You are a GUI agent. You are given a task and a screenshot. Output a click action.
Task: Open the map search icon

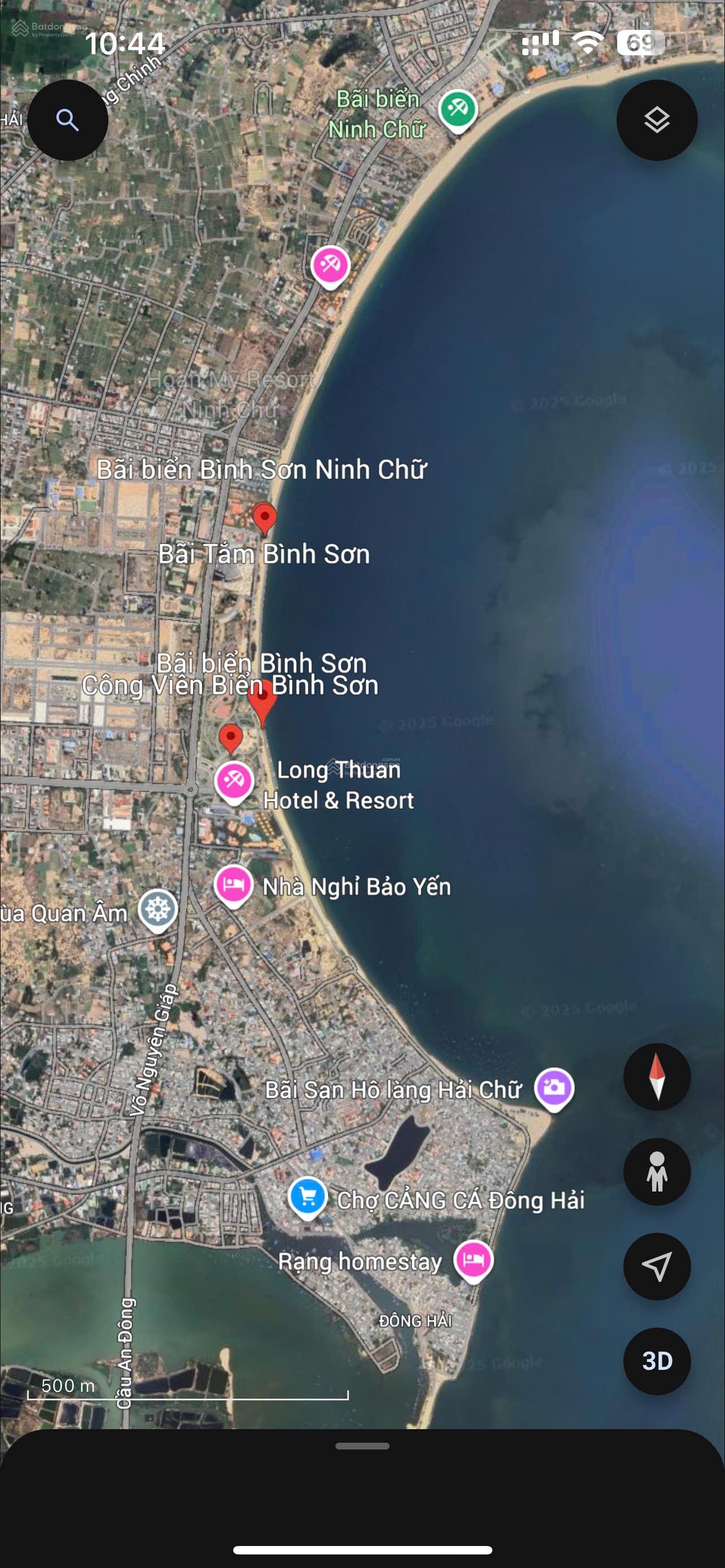click(x=69, y=119)
